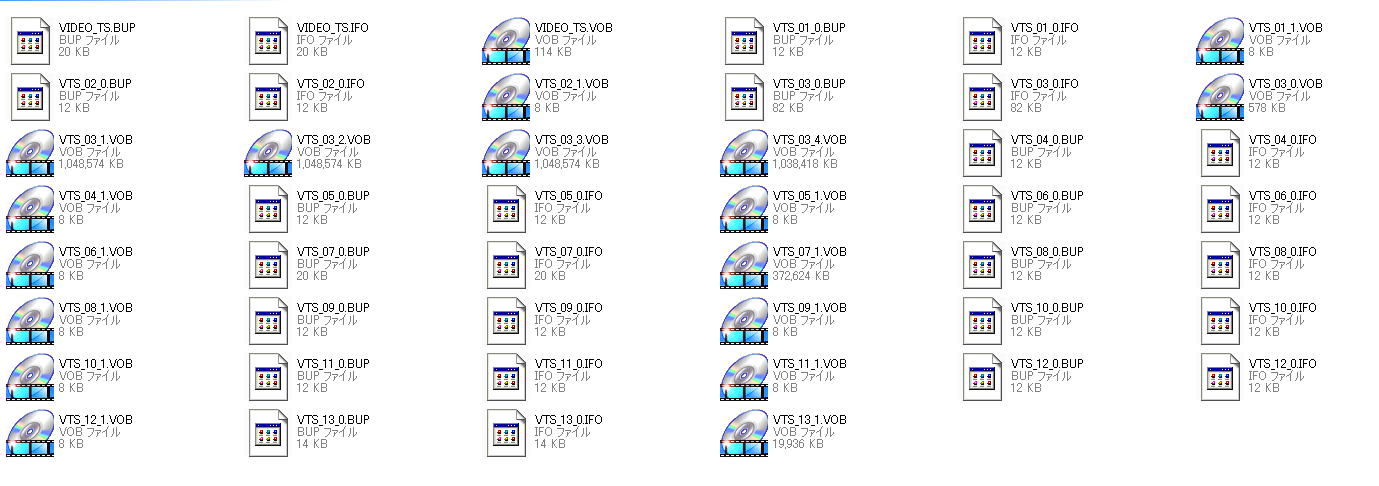Choose the VTS_09_0.IFO file
The width and height of the screenshot is (1379, 486).
(506, 321)
